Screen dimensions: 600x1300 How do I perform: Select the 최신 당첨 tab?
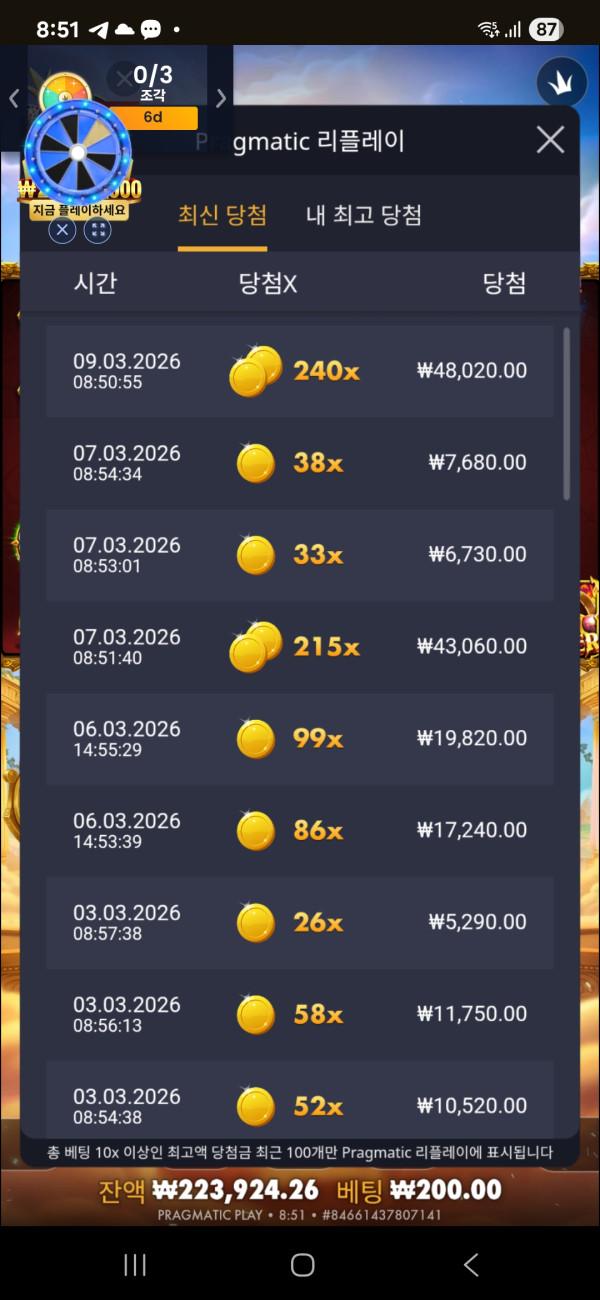(222, 215)
